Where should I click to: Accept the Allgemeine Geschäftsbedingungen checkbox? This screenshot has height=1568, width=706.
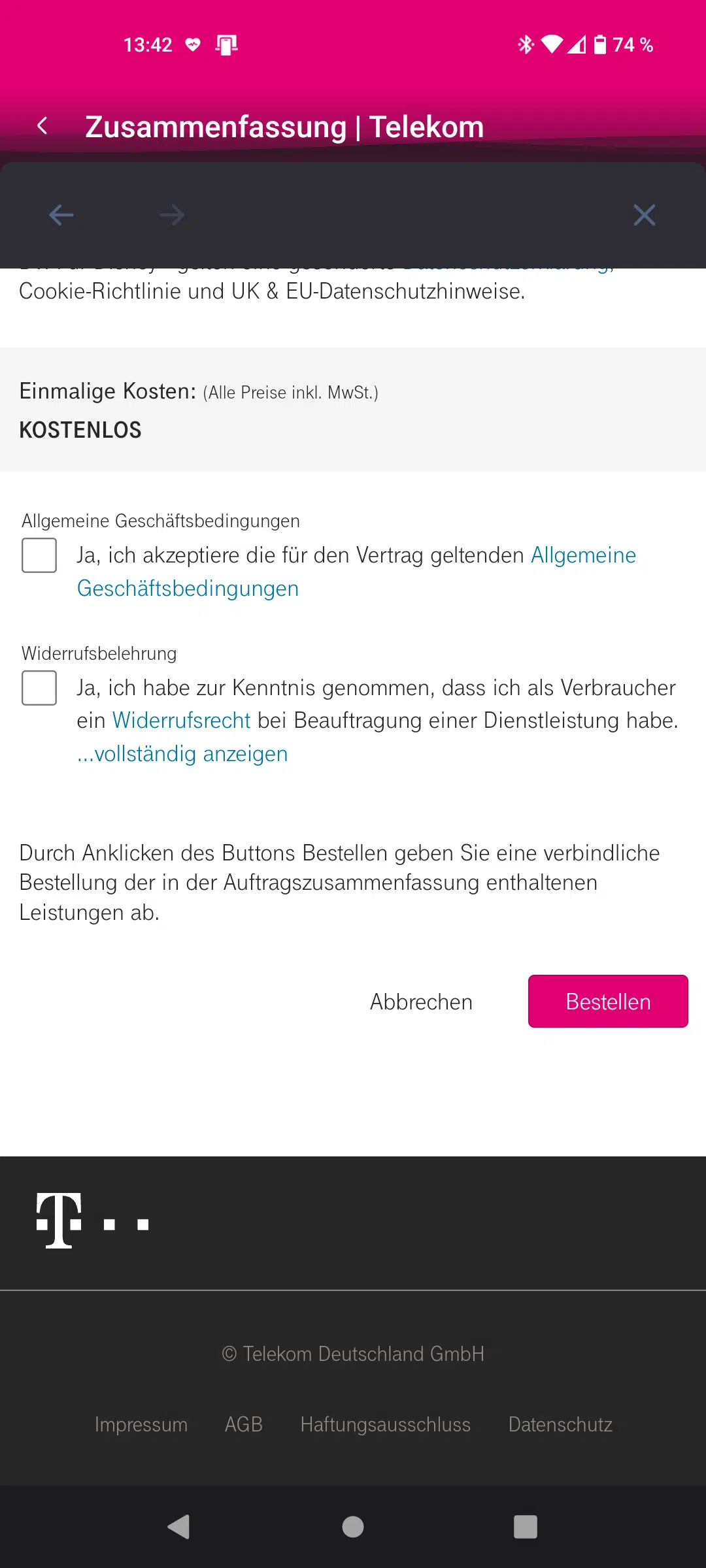(39, 555)
